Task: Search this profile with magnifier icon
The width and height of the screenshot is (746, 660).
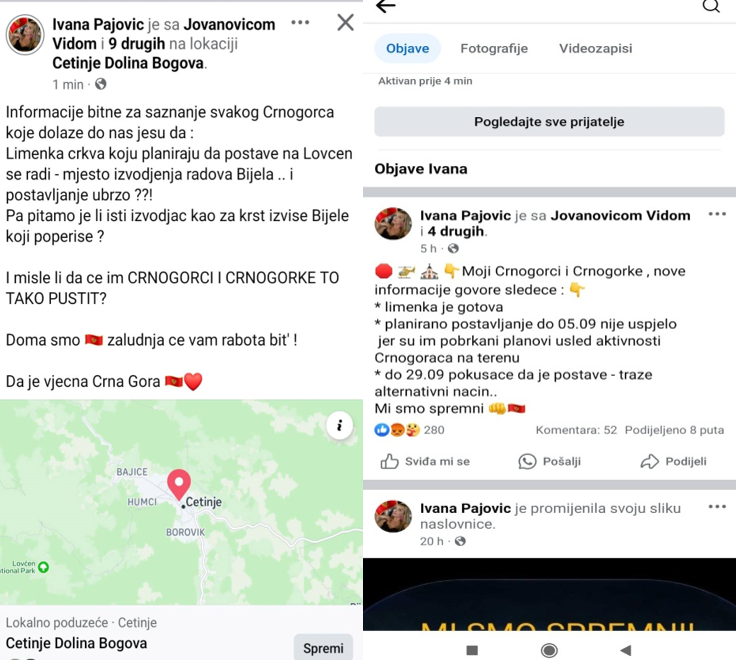Action: (710, 7)
